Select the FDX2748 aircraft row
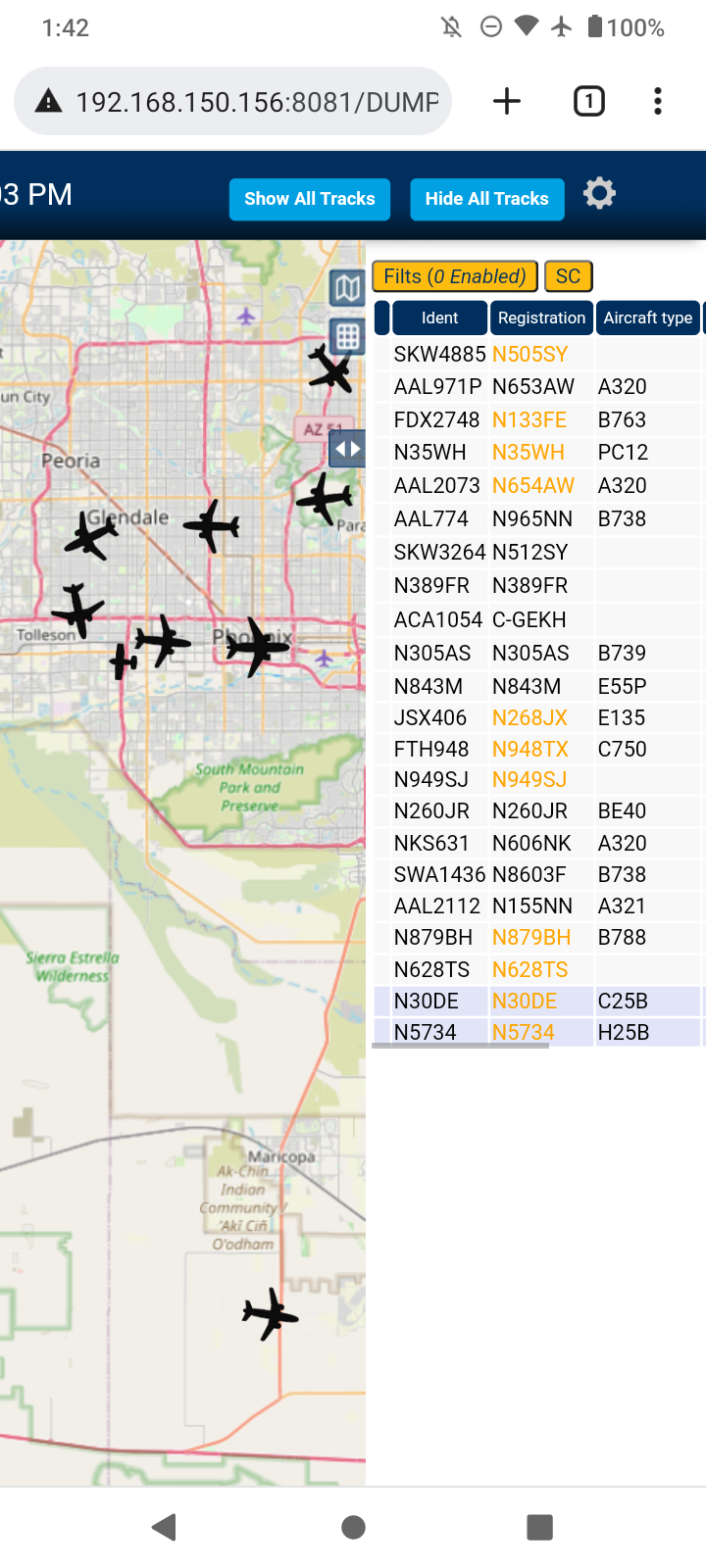Image resolution: width=706 pixels, height=1568 pixels. pyautogui.click(x=537, y=419)
